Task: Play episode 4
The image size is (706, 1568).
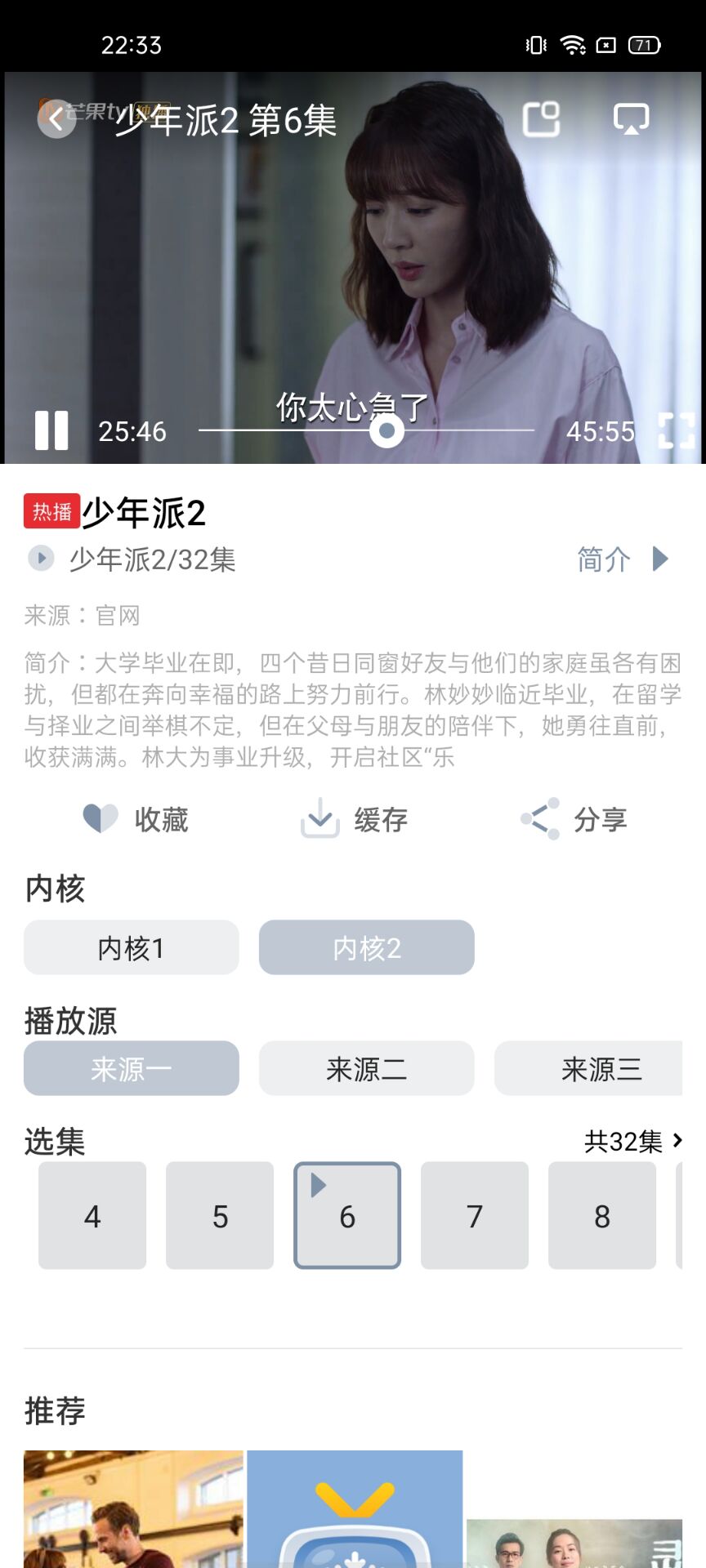Action: (92, 1216)
